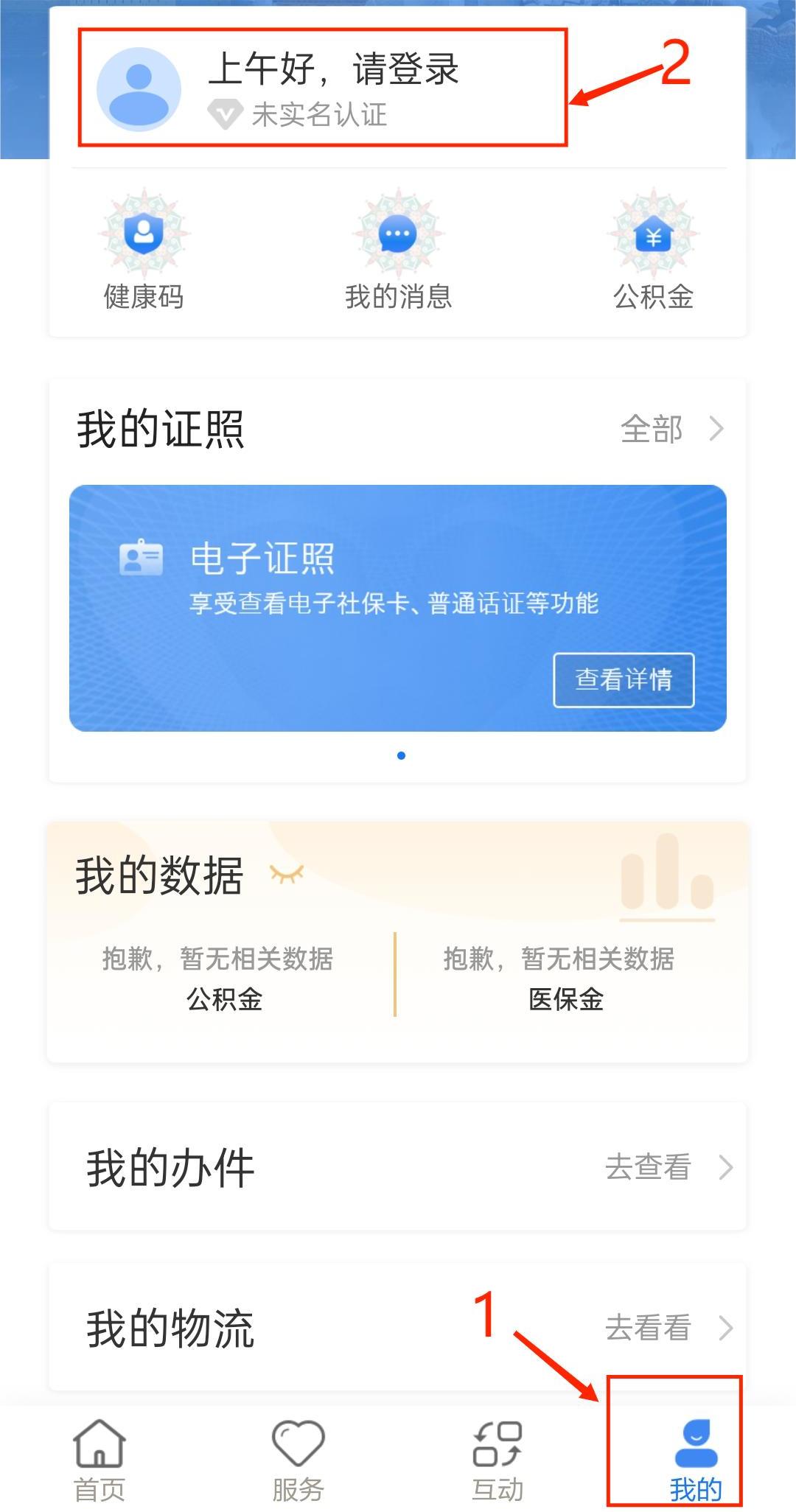View 全部 certificates in 我的证照
796x1512 pixels.
tap(671, 429)
